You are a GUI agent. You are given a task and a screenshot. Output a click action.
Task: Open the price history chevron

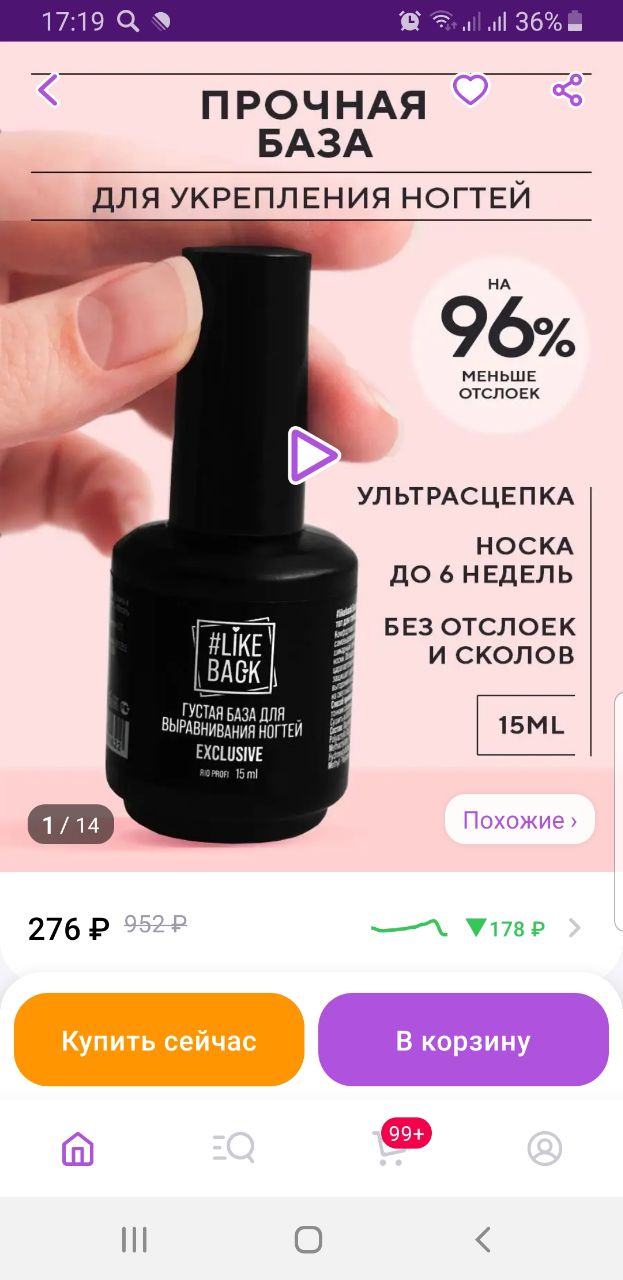[574, 928]
